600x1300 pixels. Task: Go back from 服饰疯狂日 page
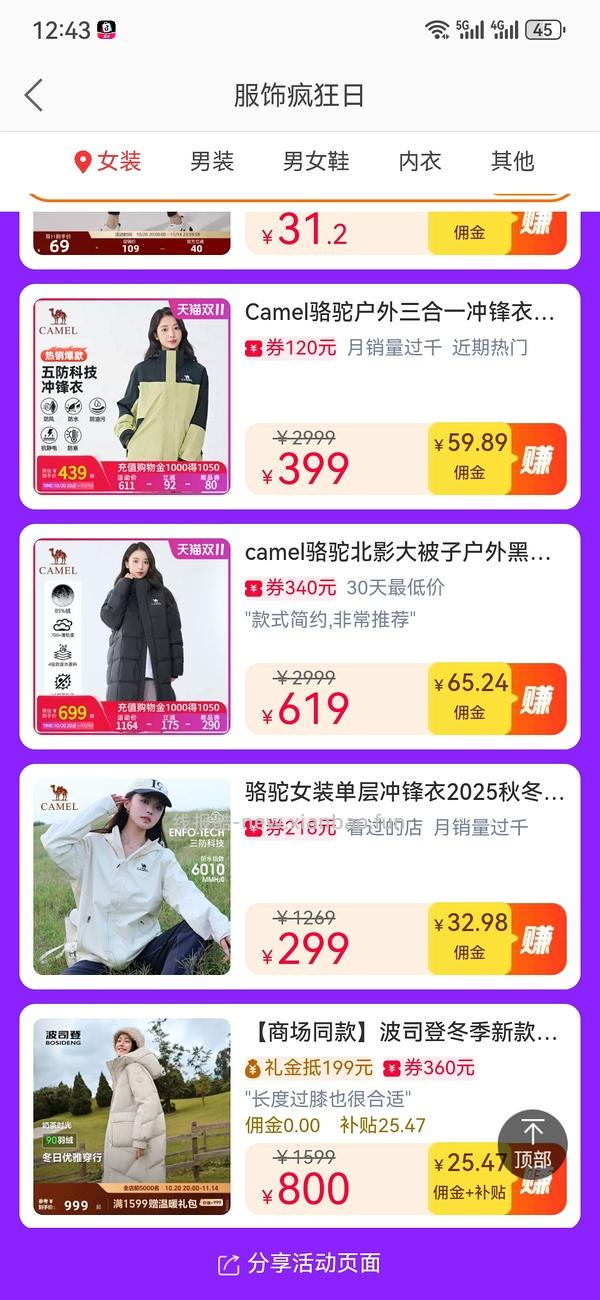pos(34,96)
